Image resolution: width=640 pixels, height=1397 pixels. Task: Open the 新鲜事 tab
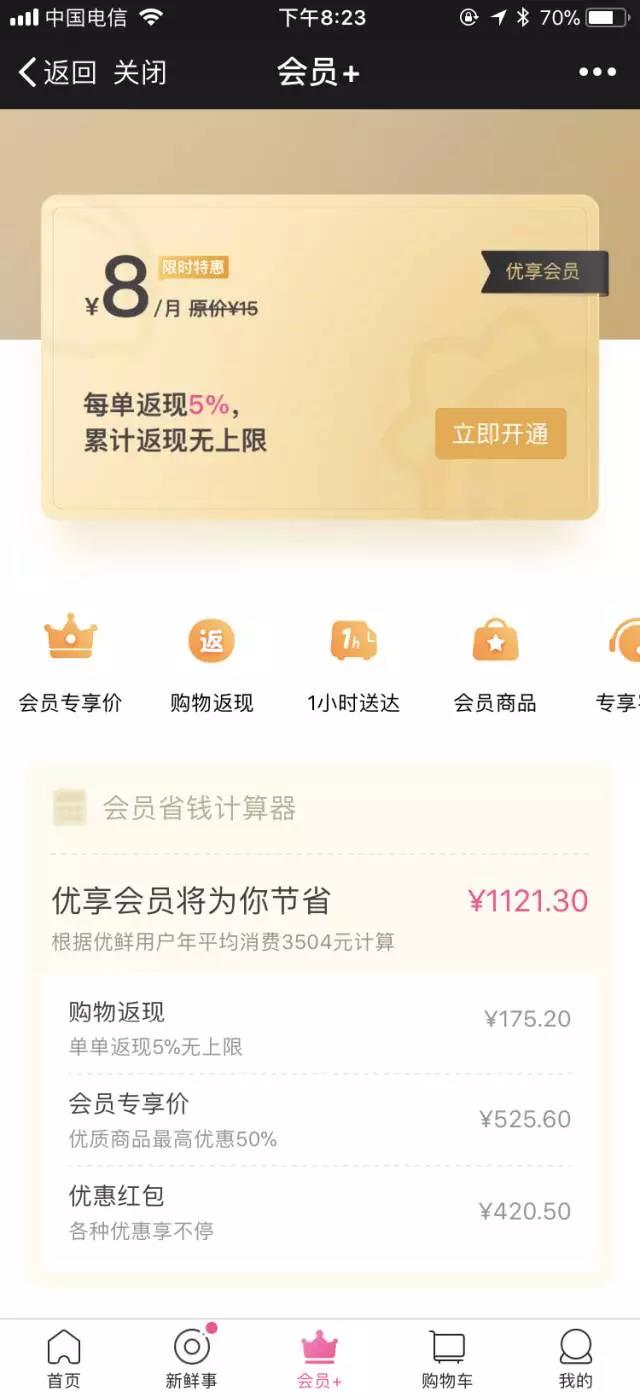pyautogui.click(x=191, y=1358)
